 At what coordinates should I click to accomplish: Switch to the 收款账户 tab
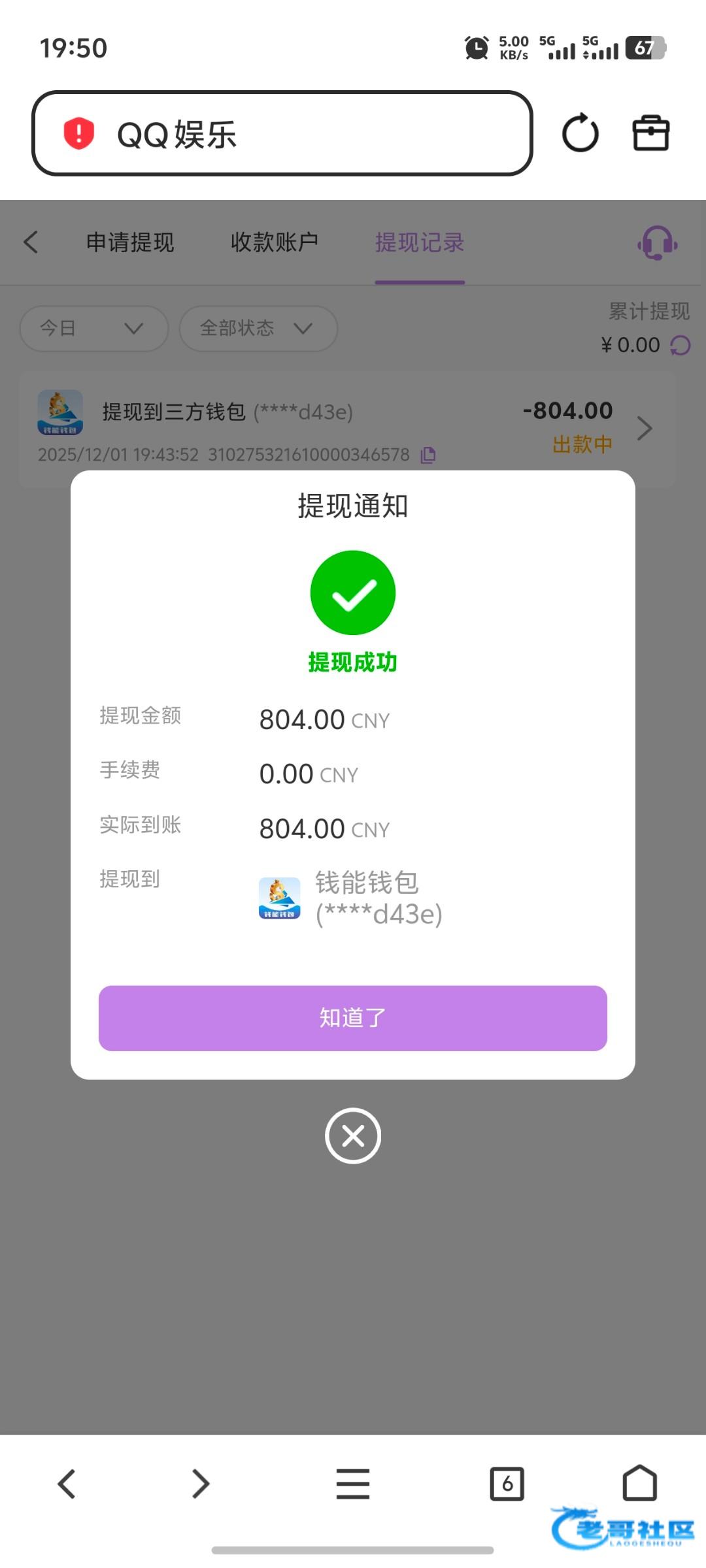pos(275,242)
